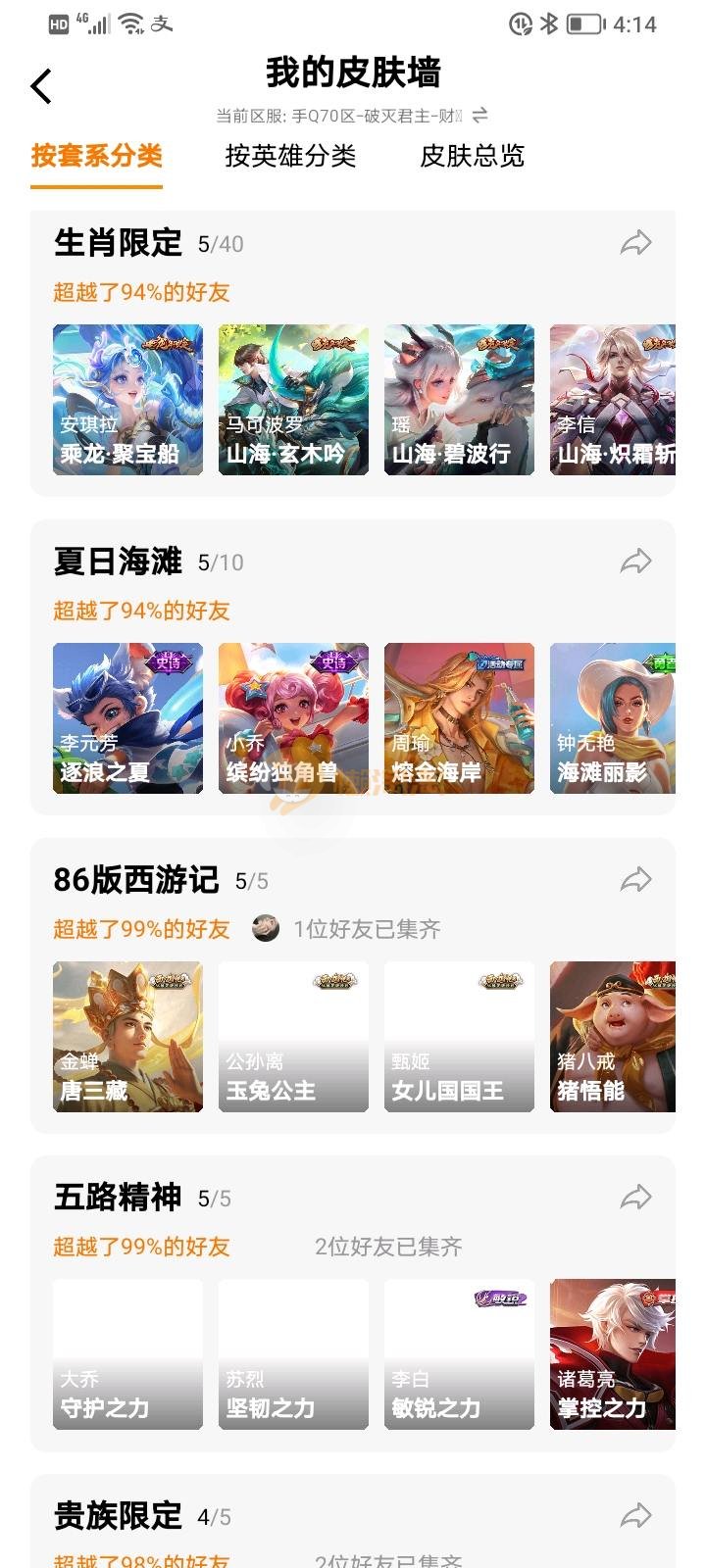Share the 五路精神 collection
Screen dimensions: 706x1568
635,1198
